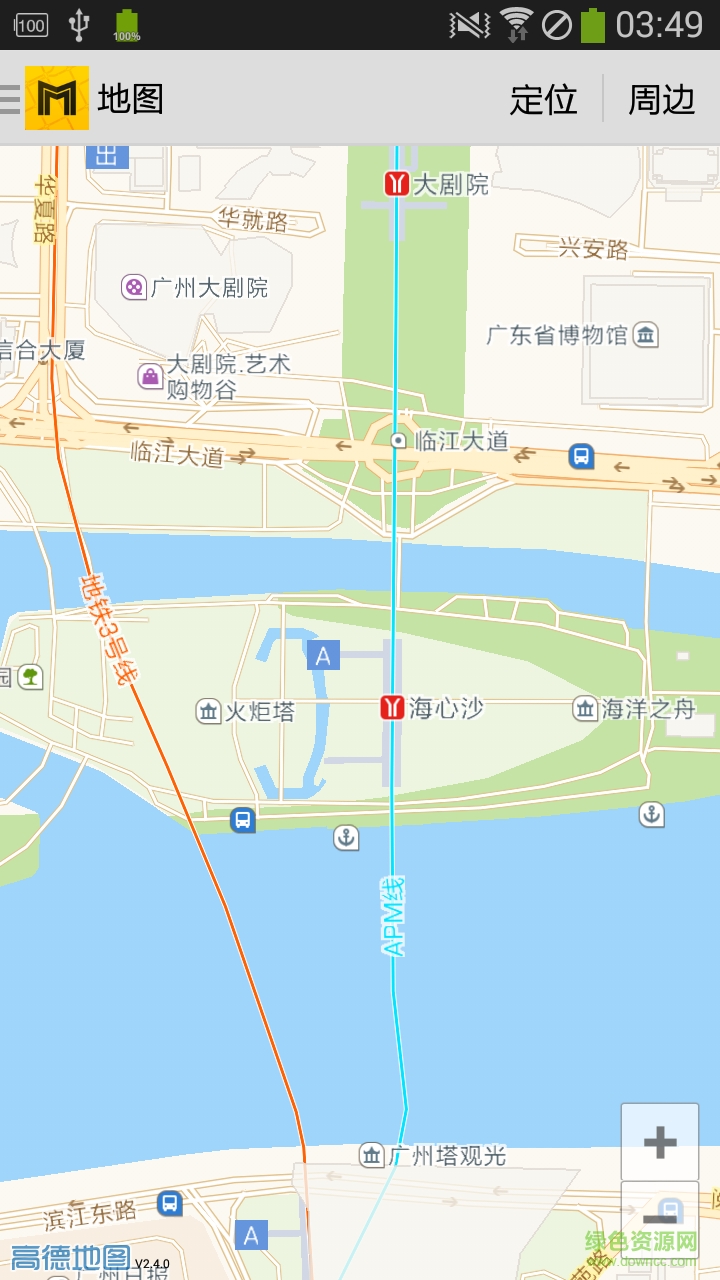Tap the 广东省博物馆 museum marker
720x1280 pixels.
(647, 335)
